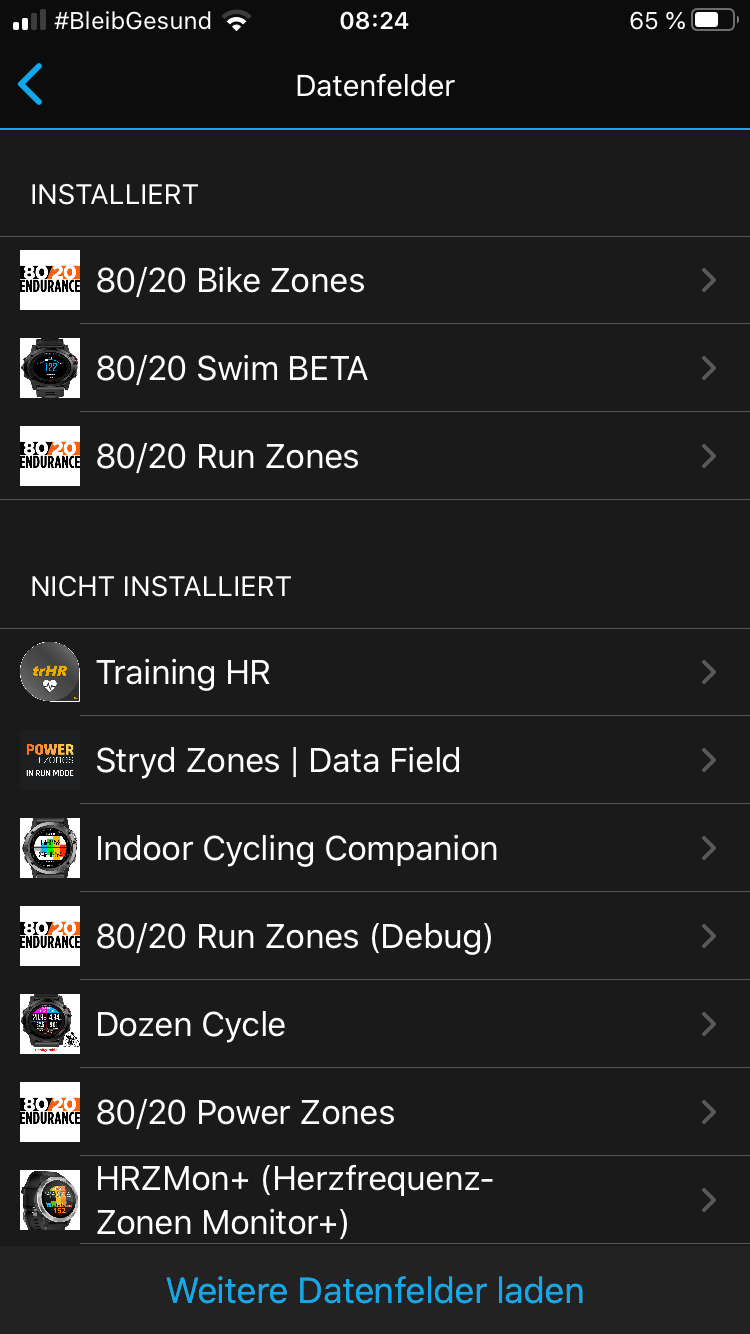The width and height of the screenshot is (750, 1334).
Task: Select the installed 80/20 Run Zones row
Action: [375, 456]
